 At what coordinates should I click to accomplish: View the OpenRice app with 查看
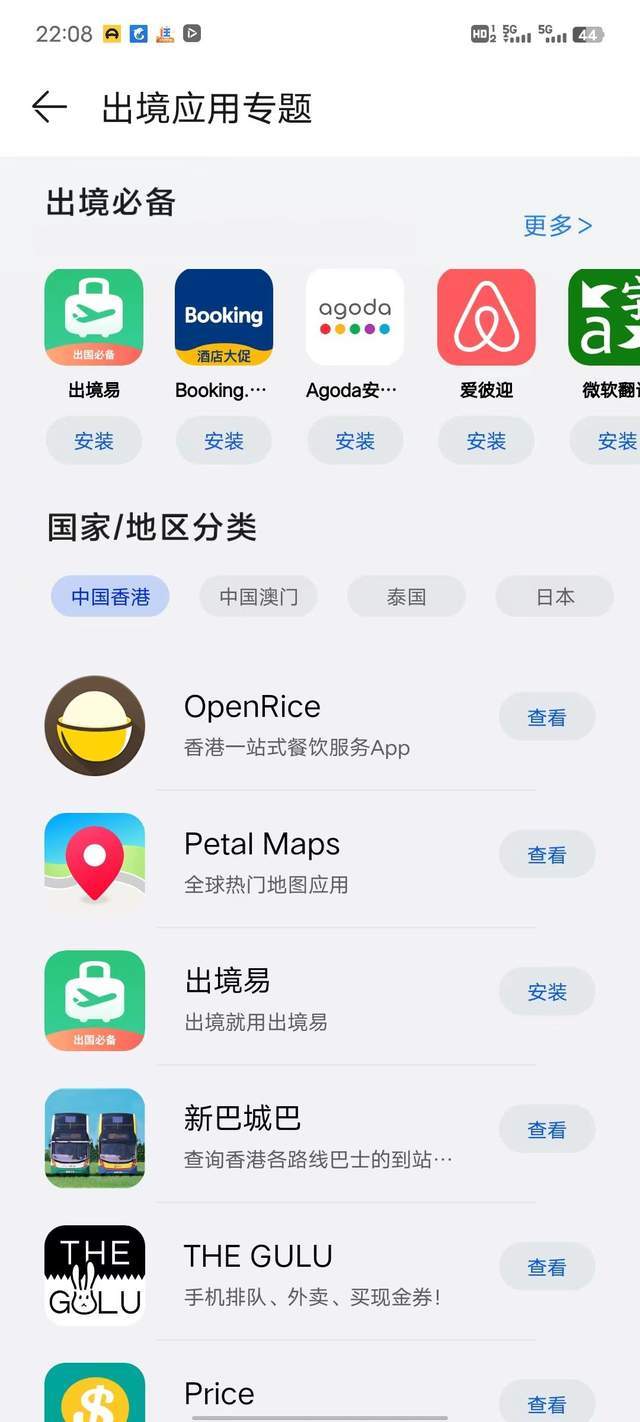[x=547, y=717]
